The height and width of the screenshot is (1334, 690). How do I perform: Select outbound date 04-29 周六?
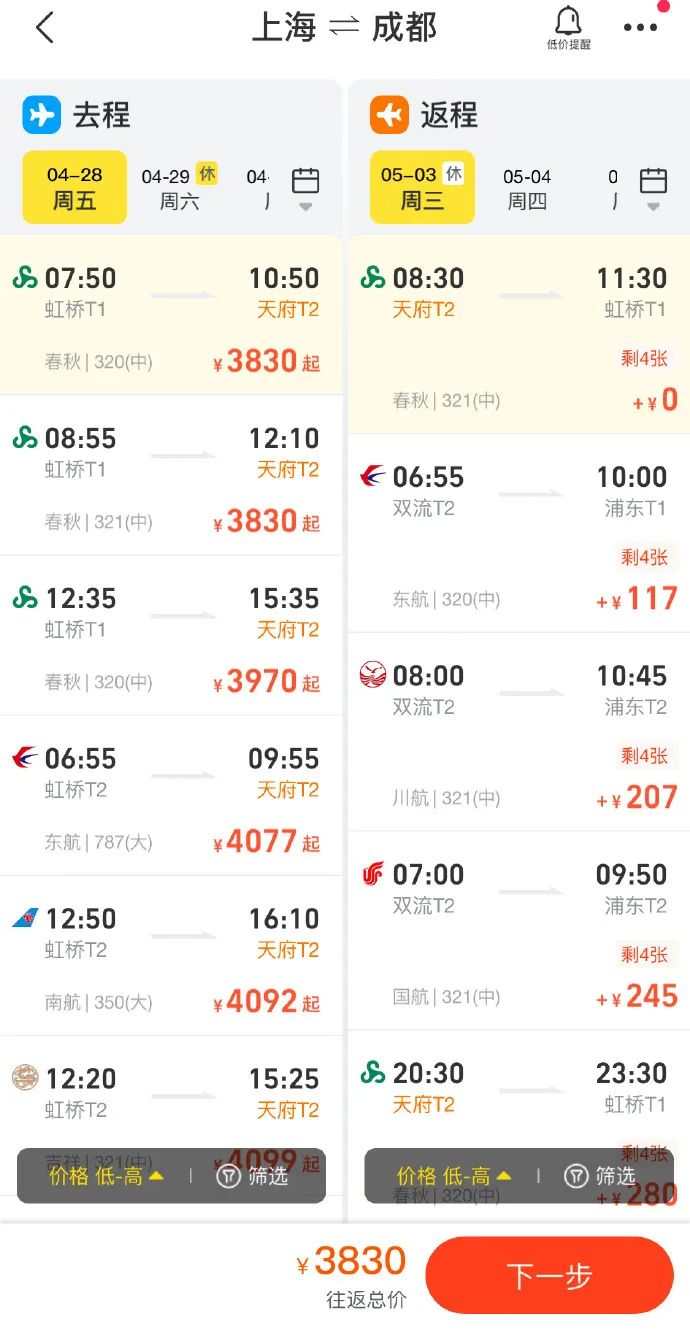[179, 188]
